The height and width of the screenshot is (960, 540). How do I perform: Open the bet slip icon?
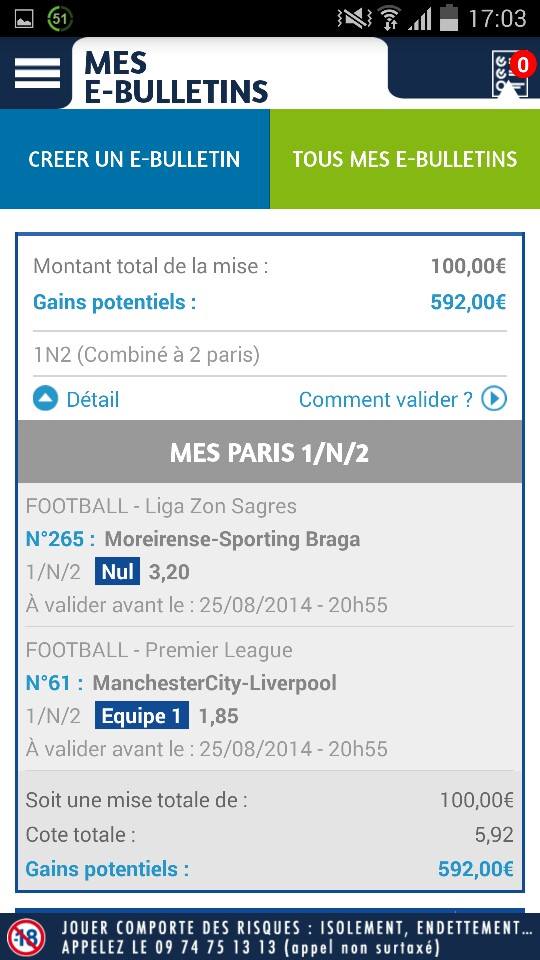(511, 74)
